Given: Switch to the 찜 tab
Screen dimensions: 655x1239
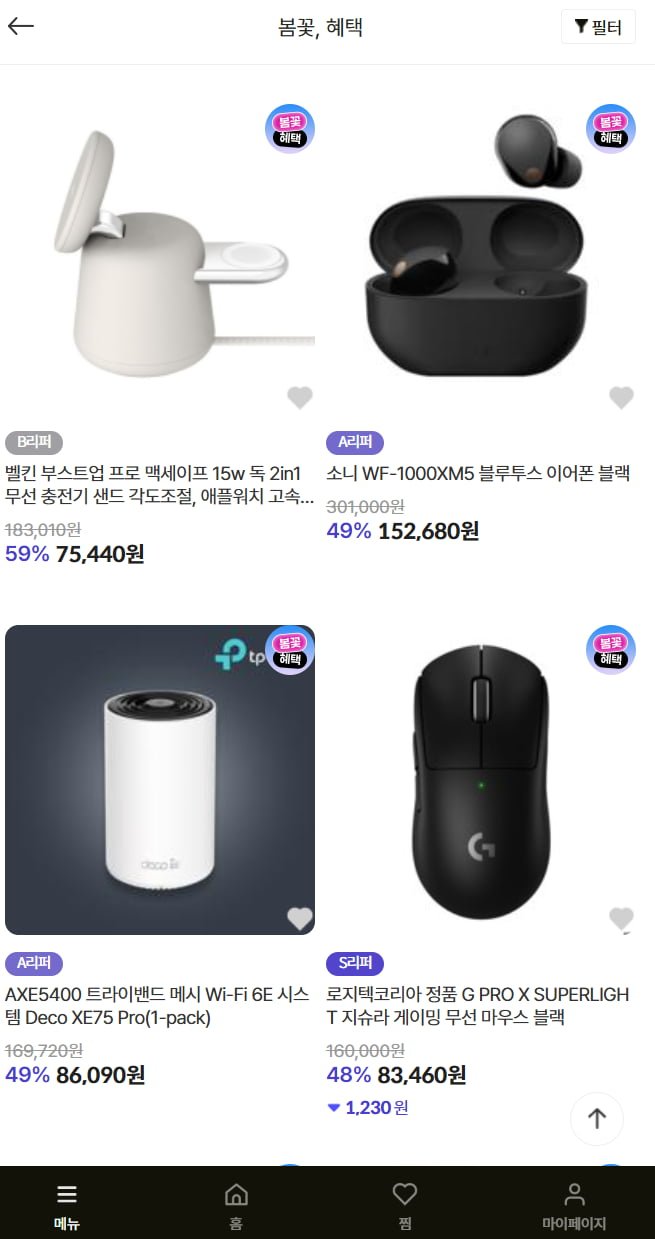Looking at the screenshot, I should (x=404, y=1205).
